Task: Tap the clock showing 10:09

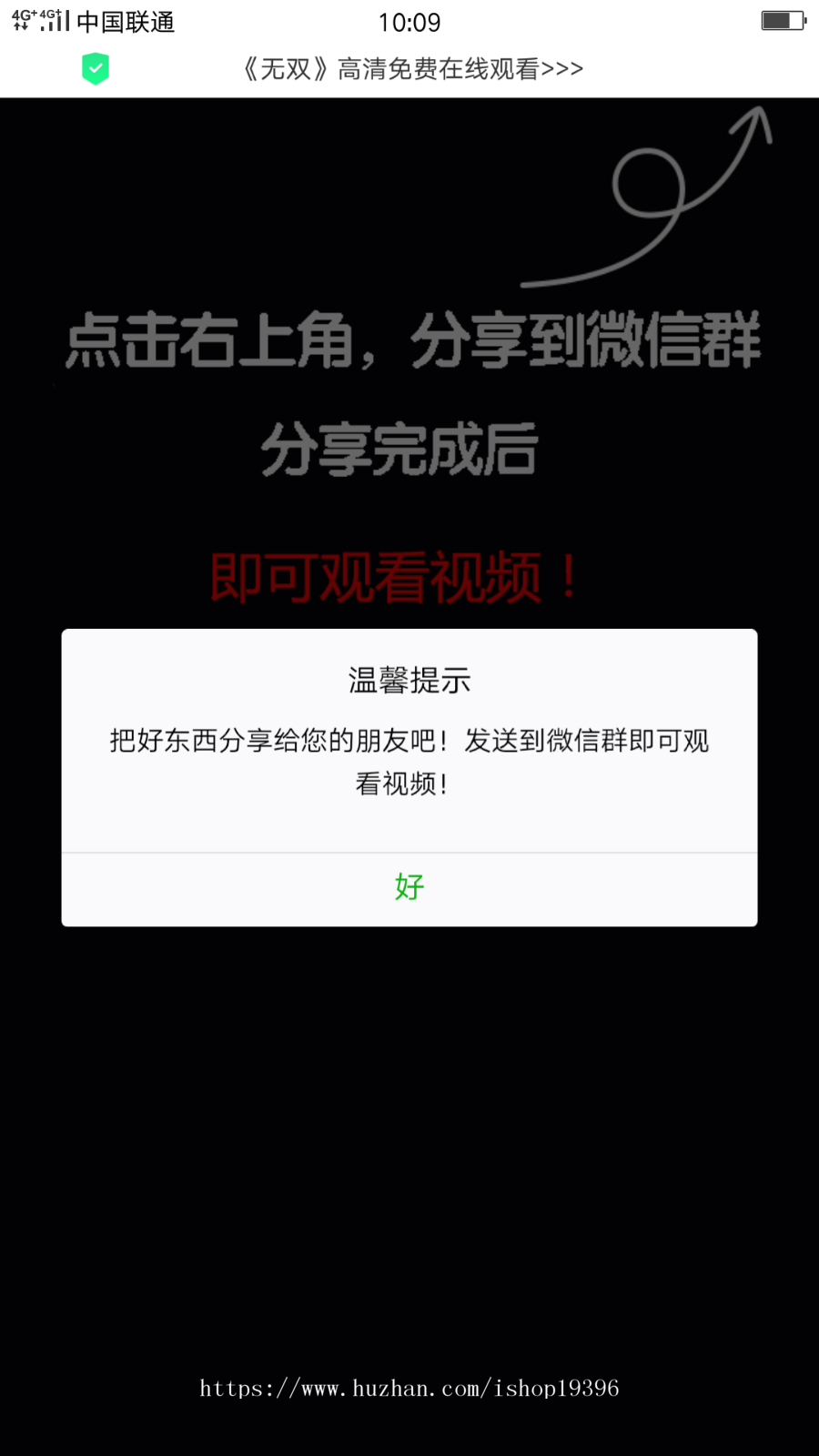Action: pos(409,22)
